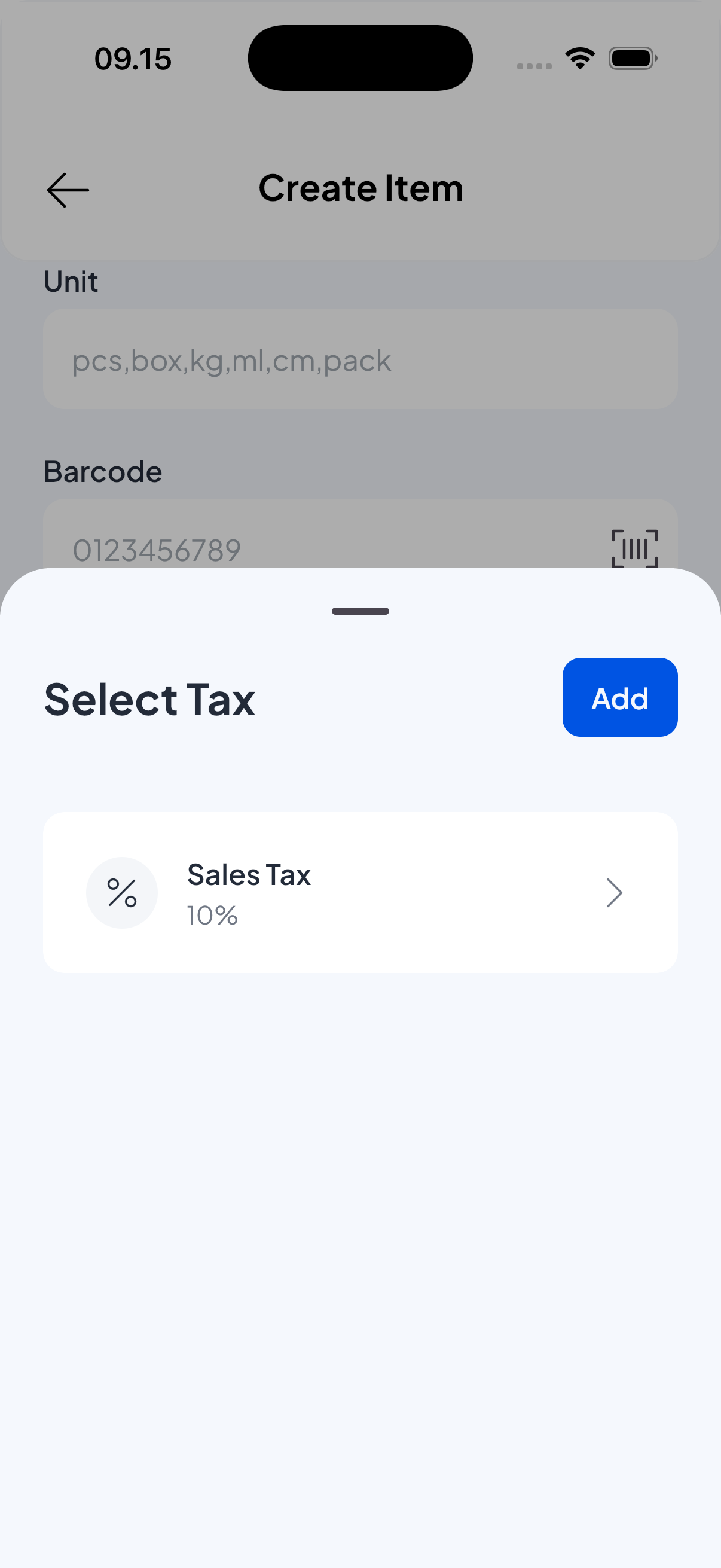Screen dimensions: 721x1568
Task: Click the Create Item screen title
Action: click(x=360, y=188)
